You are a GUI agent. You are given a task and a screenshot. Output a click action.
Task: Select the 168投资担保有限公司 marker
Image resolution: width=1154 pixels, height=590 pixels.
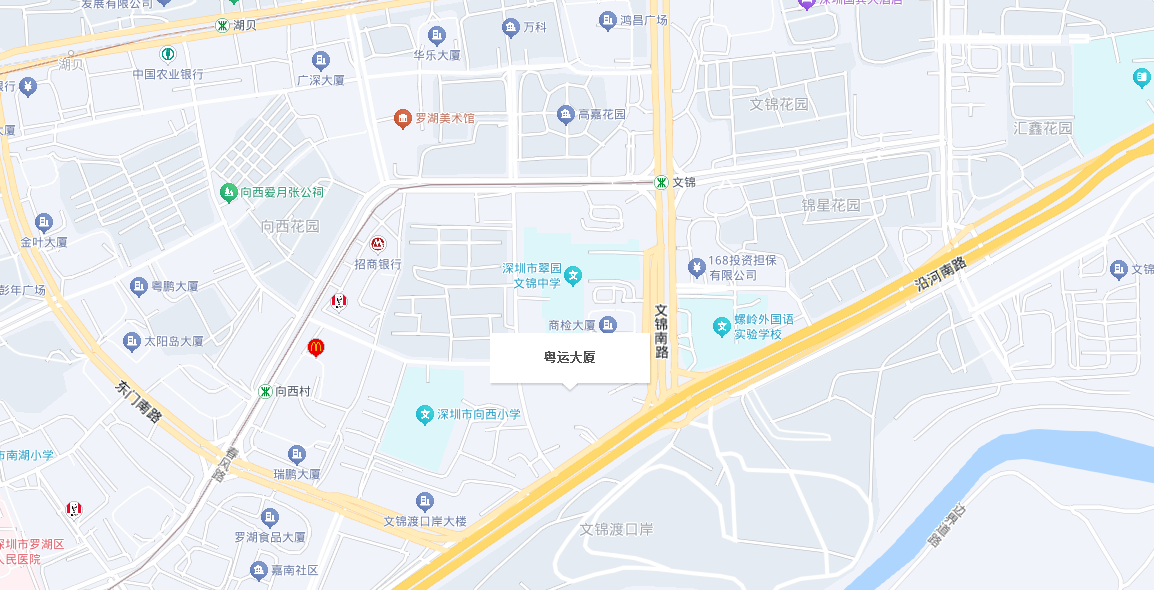[697, 267]
